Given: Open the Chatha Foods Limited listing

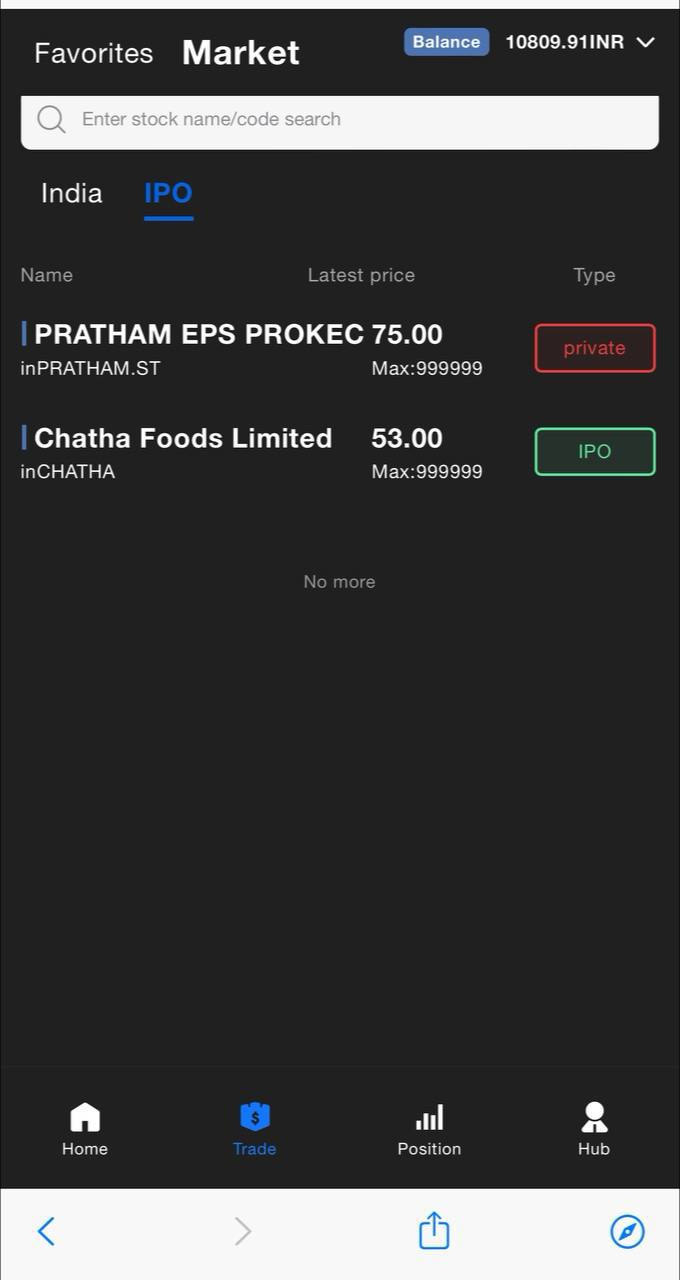Looking at the screenshot, I should [x=183, y=439].
